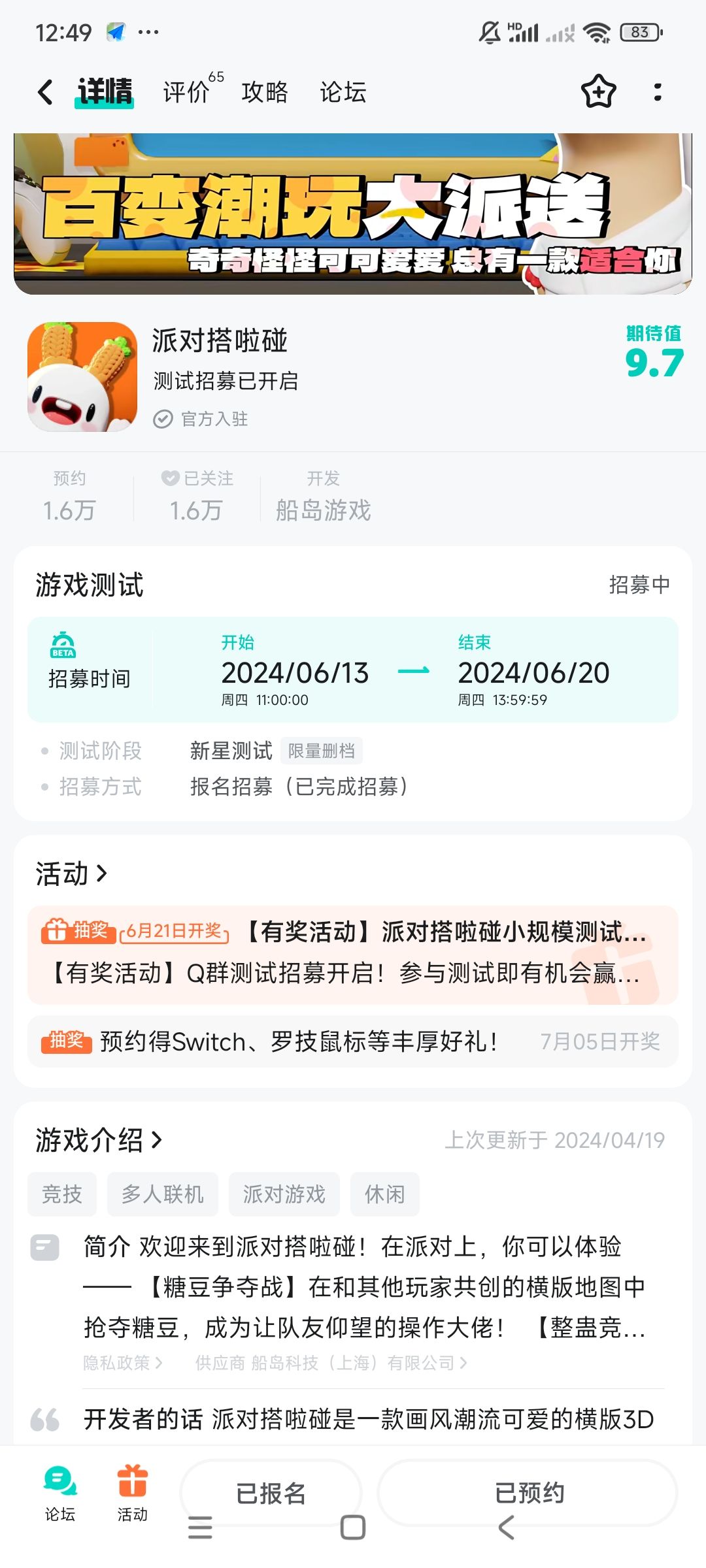Screen dimensions: 706x1568
Task: Select the 派对游戏 tag chip
Action: coord(284,1194)
